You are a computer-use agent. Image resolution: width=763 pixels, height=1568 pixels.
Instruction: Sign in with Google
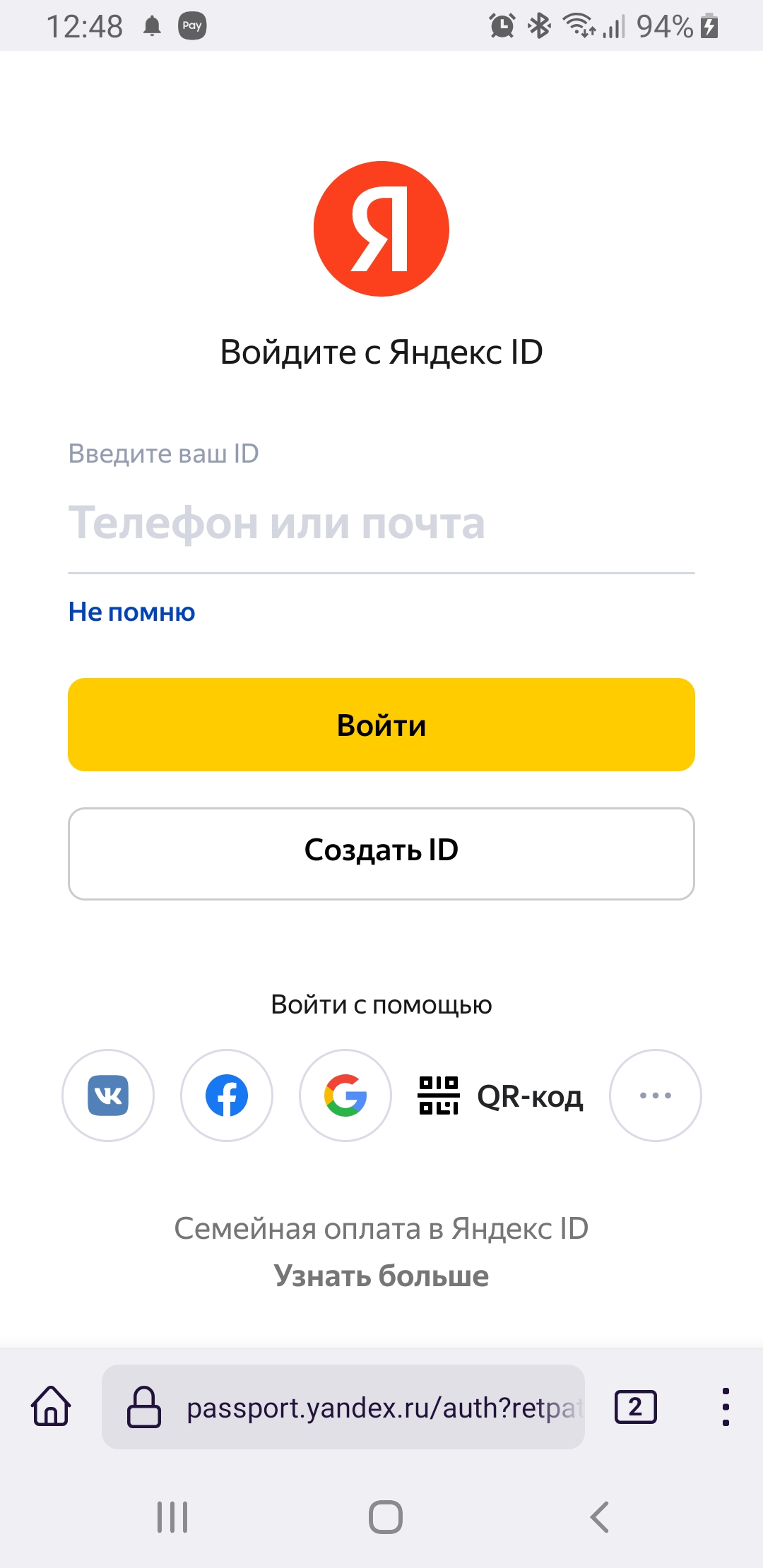coord(345,1095)
